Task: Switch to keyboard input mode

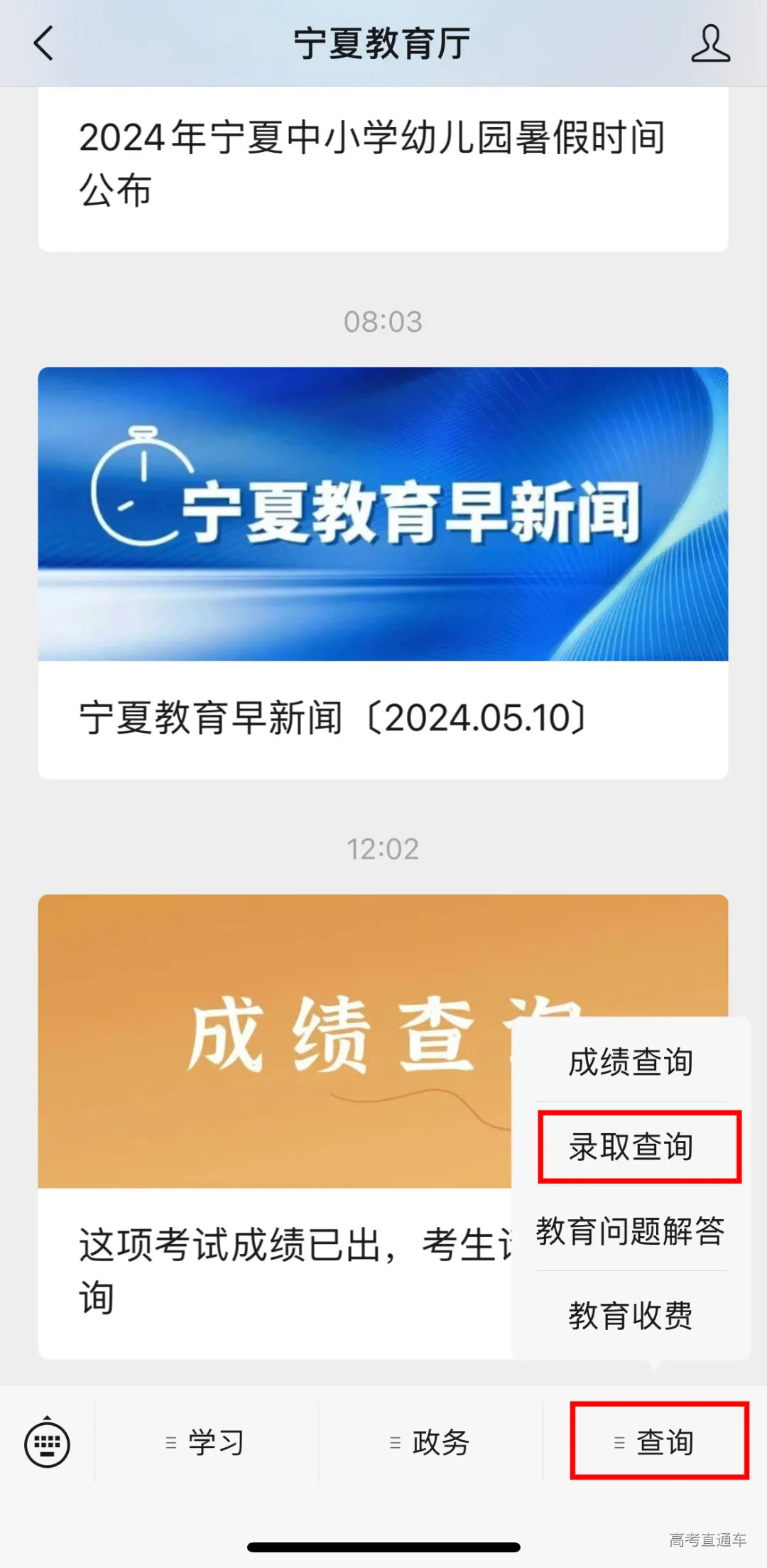Action: [x=46, y=1442]
